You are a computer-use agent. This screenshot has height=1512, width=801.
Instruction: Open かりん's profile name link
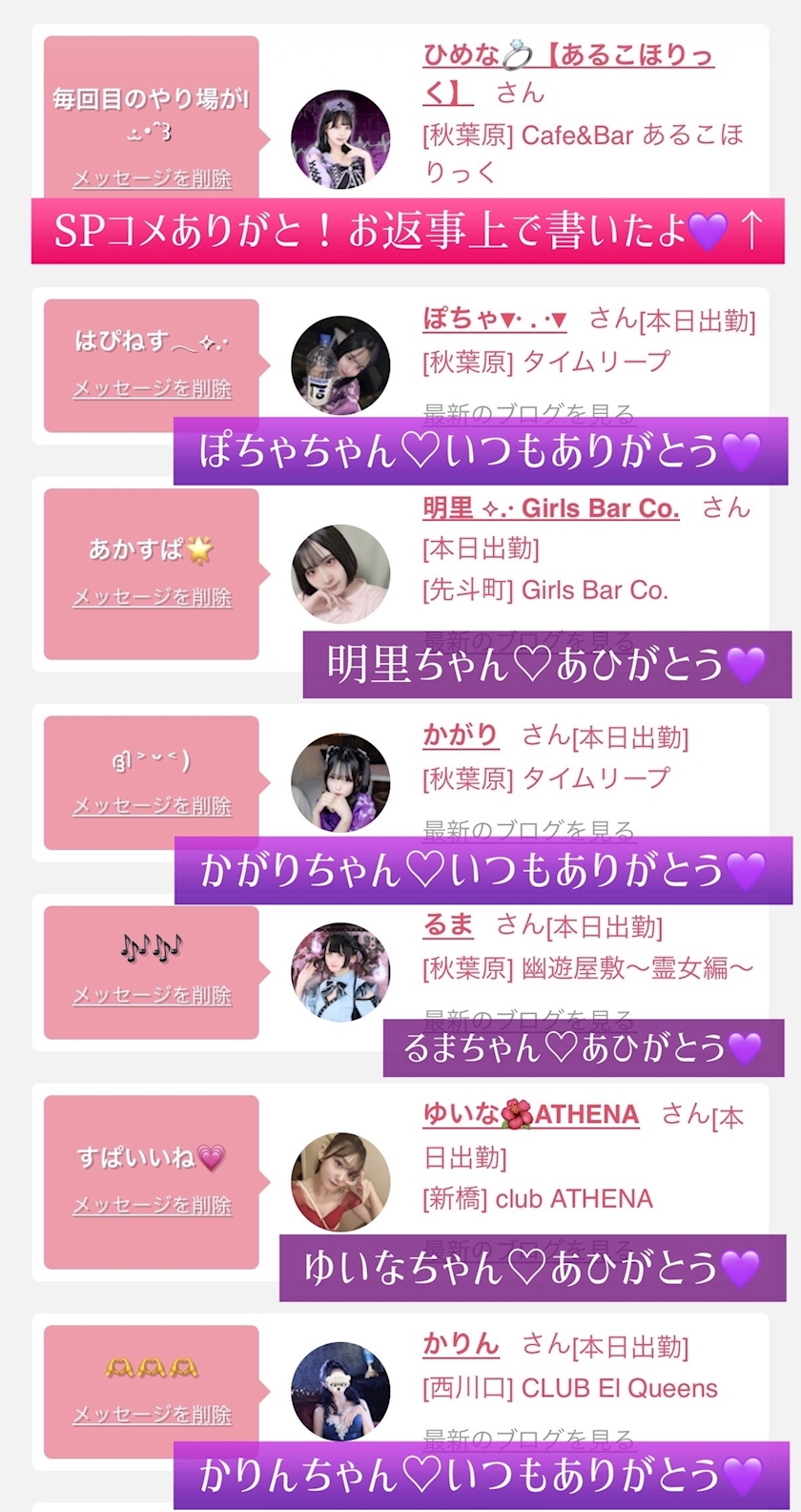pos(462,1344)
